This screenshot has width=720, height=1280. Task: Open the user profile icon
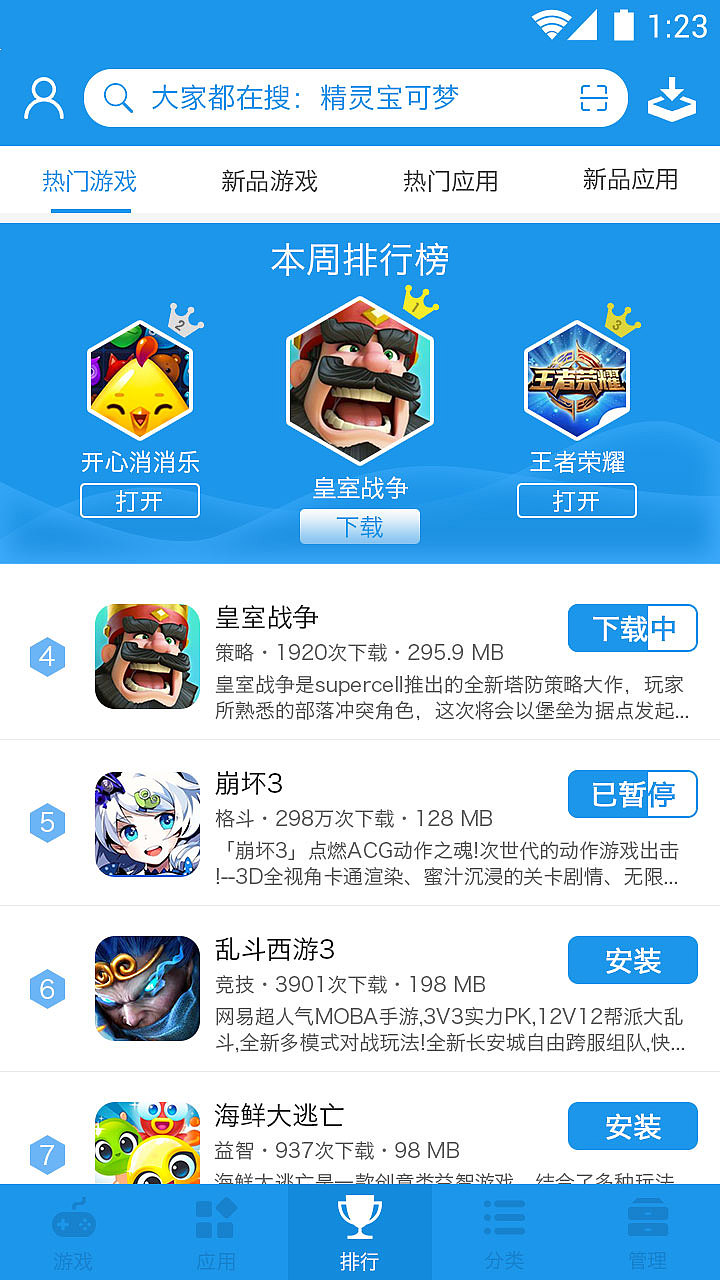42,97
